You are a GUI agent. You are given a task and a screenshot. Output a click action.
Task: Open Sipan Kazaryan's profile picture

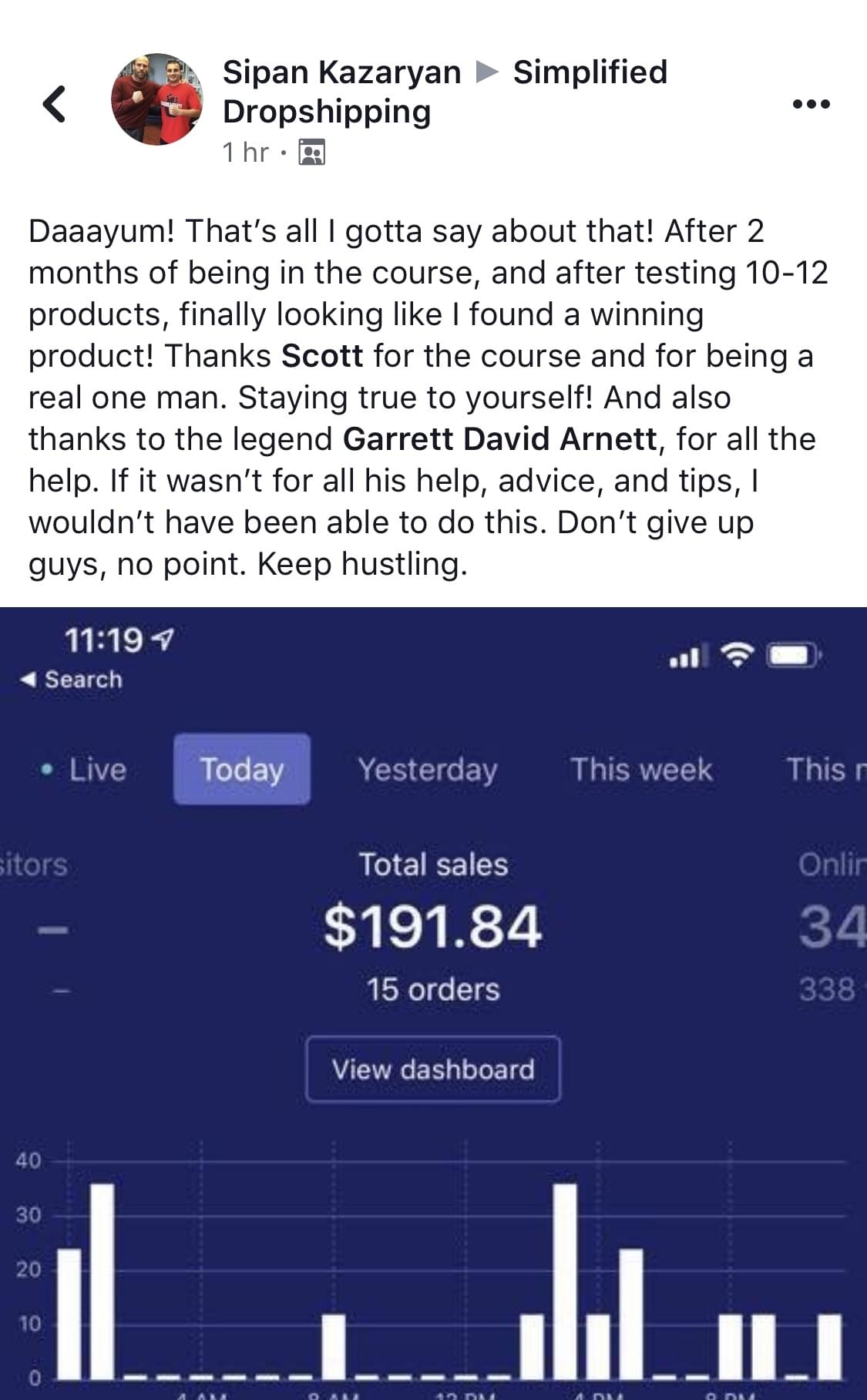(156, 99)
